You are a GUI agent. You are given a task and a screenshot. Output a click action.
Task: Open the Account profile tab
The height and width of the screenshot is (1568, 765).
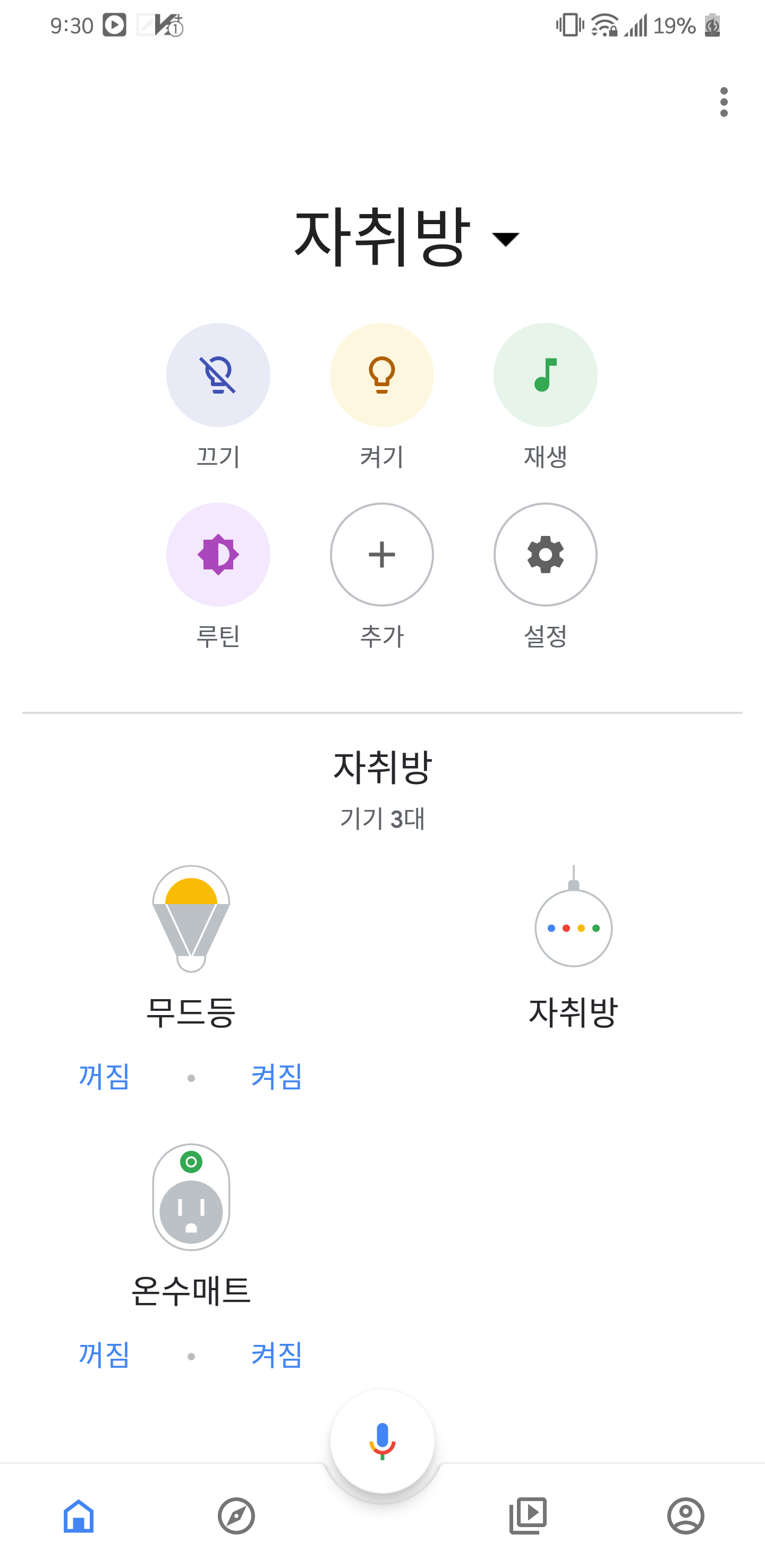(x=685, y=1515)
